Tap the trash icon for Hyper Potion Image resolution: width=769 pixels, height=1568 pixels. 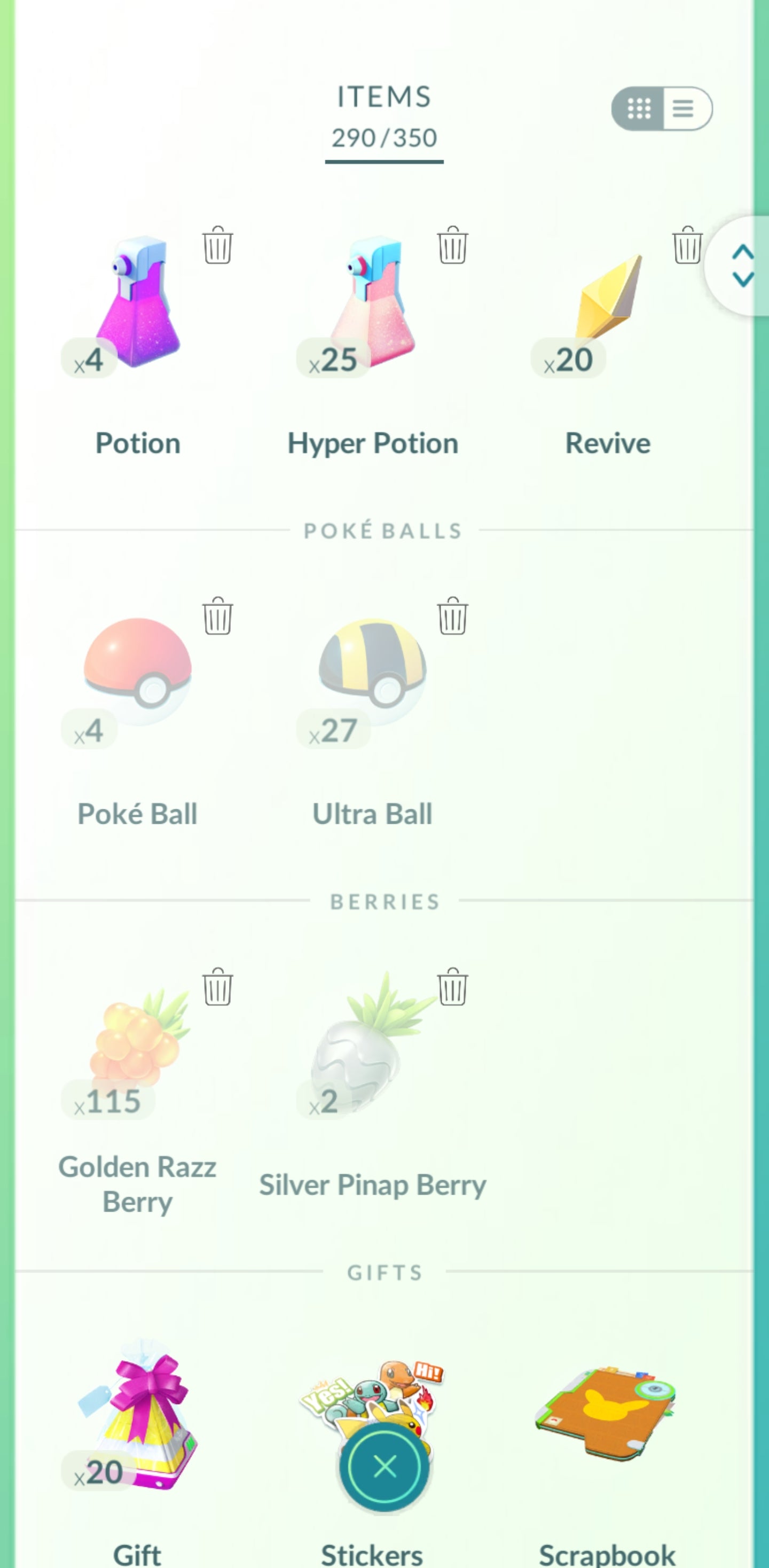pyautogui.click(x=452, y=245)
